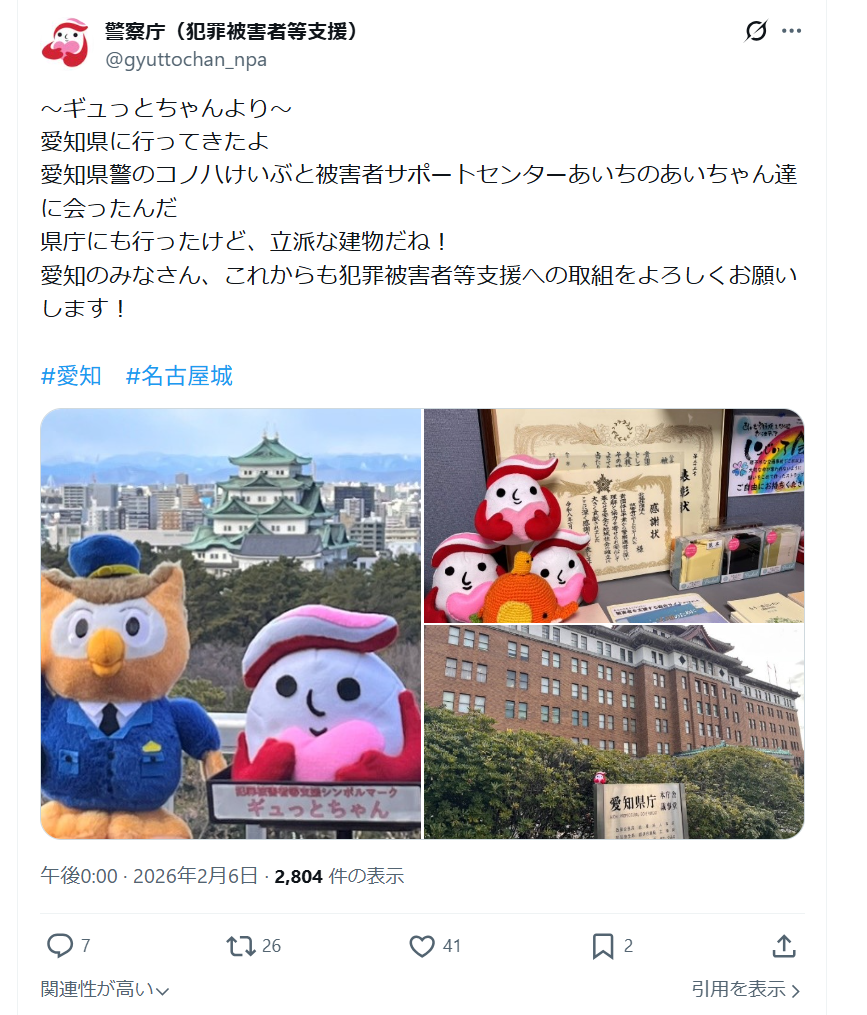867x1015 pixels.
Task: Open the 警察庁 profile avatar
Action: click(65, 44)
